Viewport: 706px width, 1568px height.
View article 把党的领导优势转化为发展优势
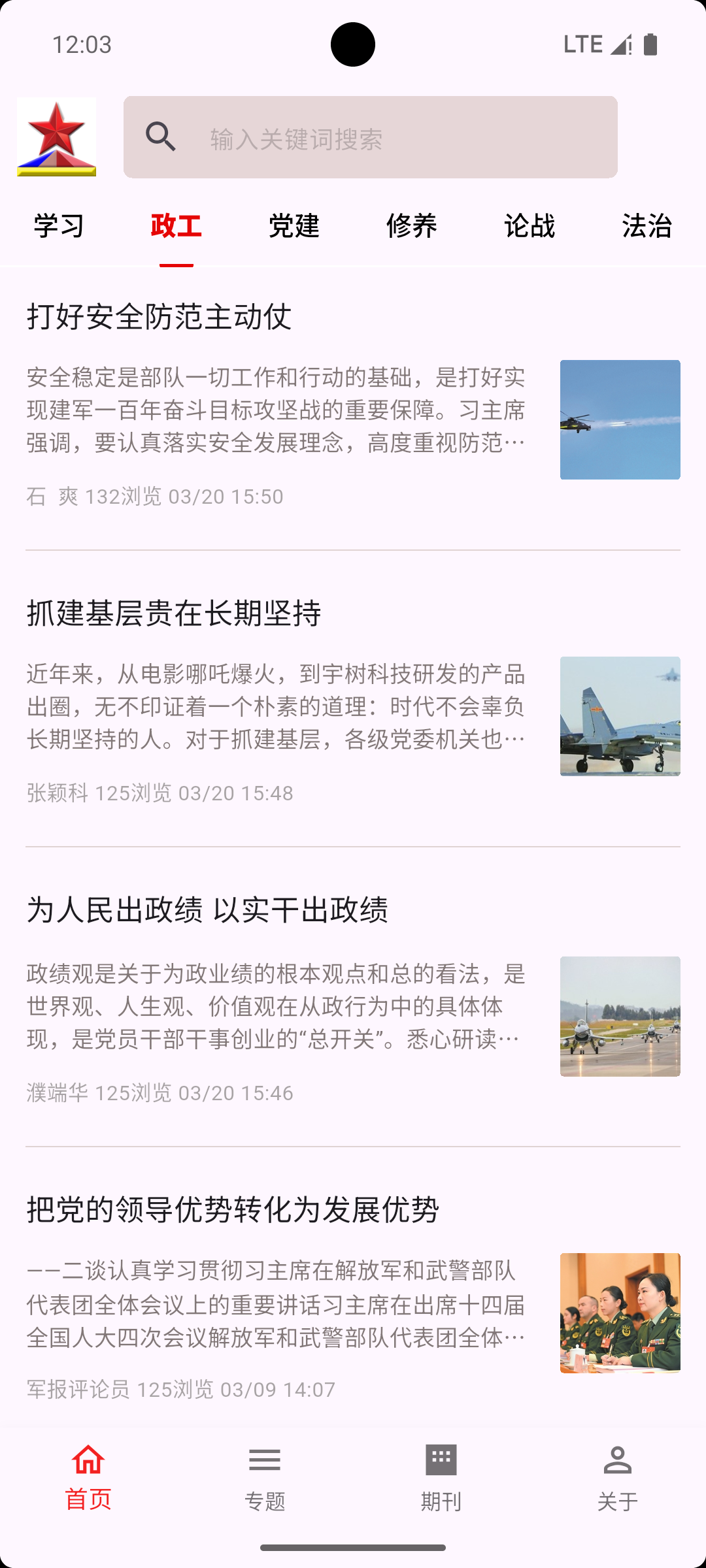tap(233, 1209)
